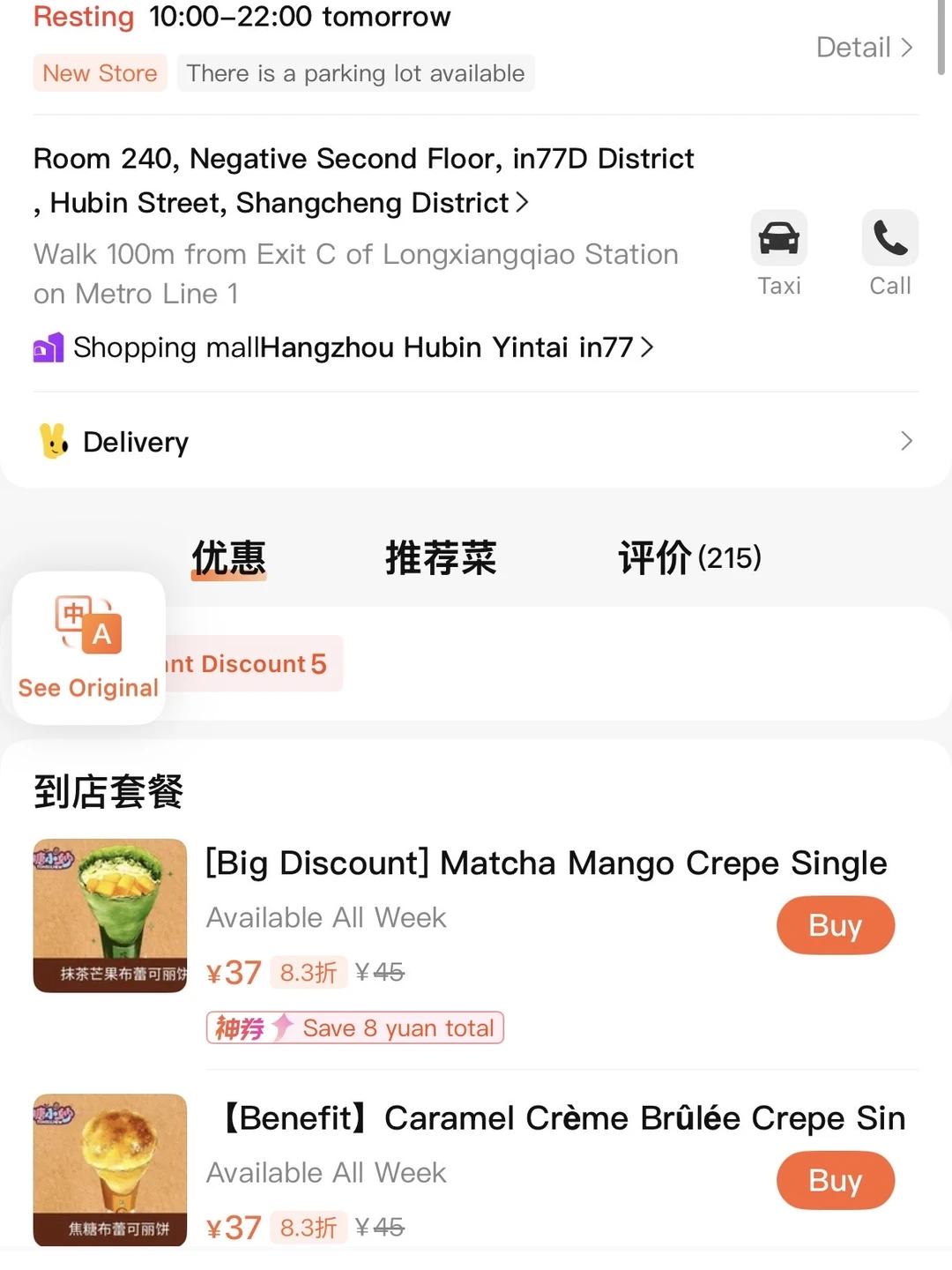Open Hangzhou Hubin Yintai in77 mall page
Screen dimensions: 952x1270
tap(450, 347)
